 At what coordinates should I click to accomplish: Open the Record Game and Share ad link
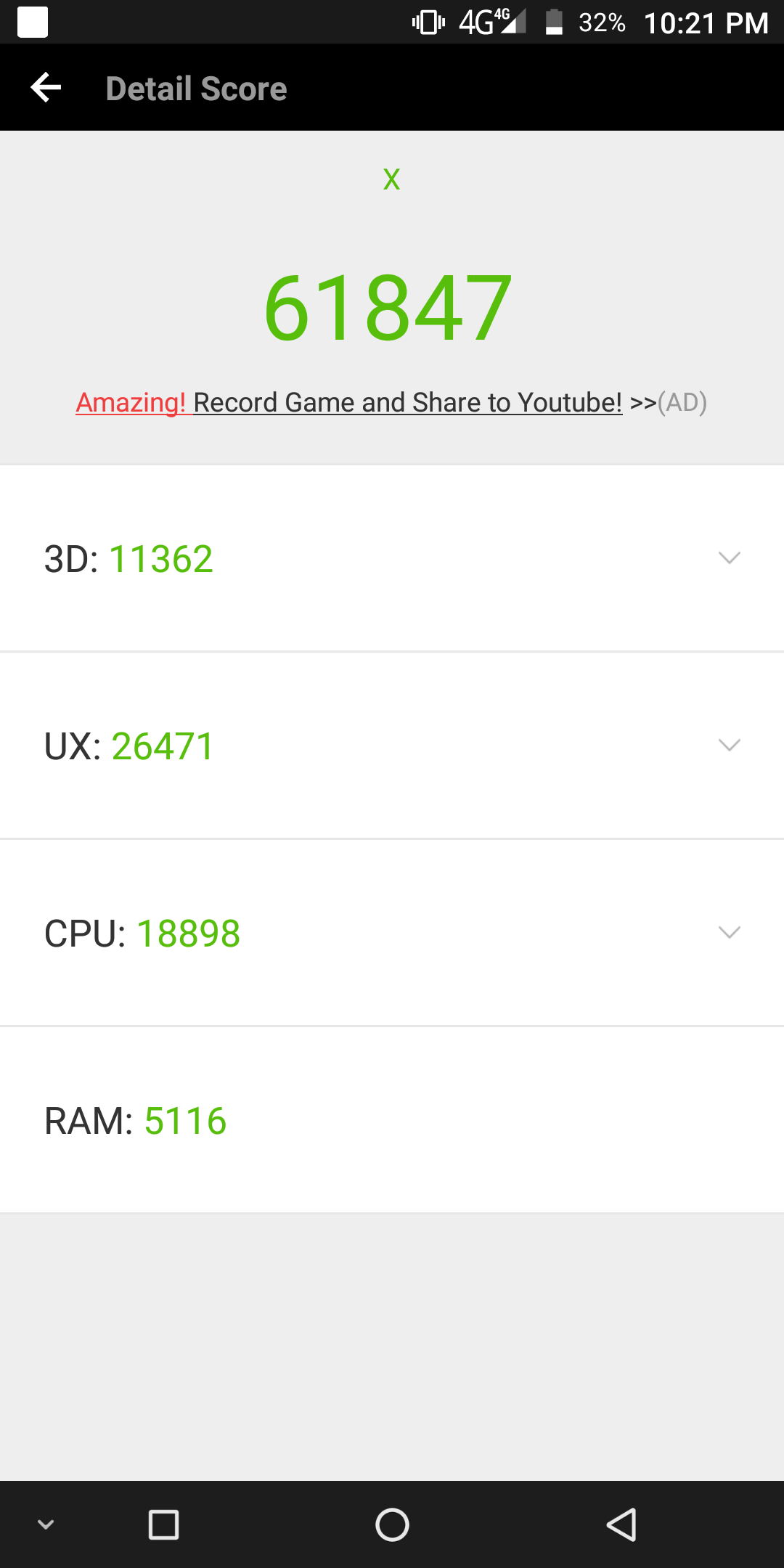(391, 402)
